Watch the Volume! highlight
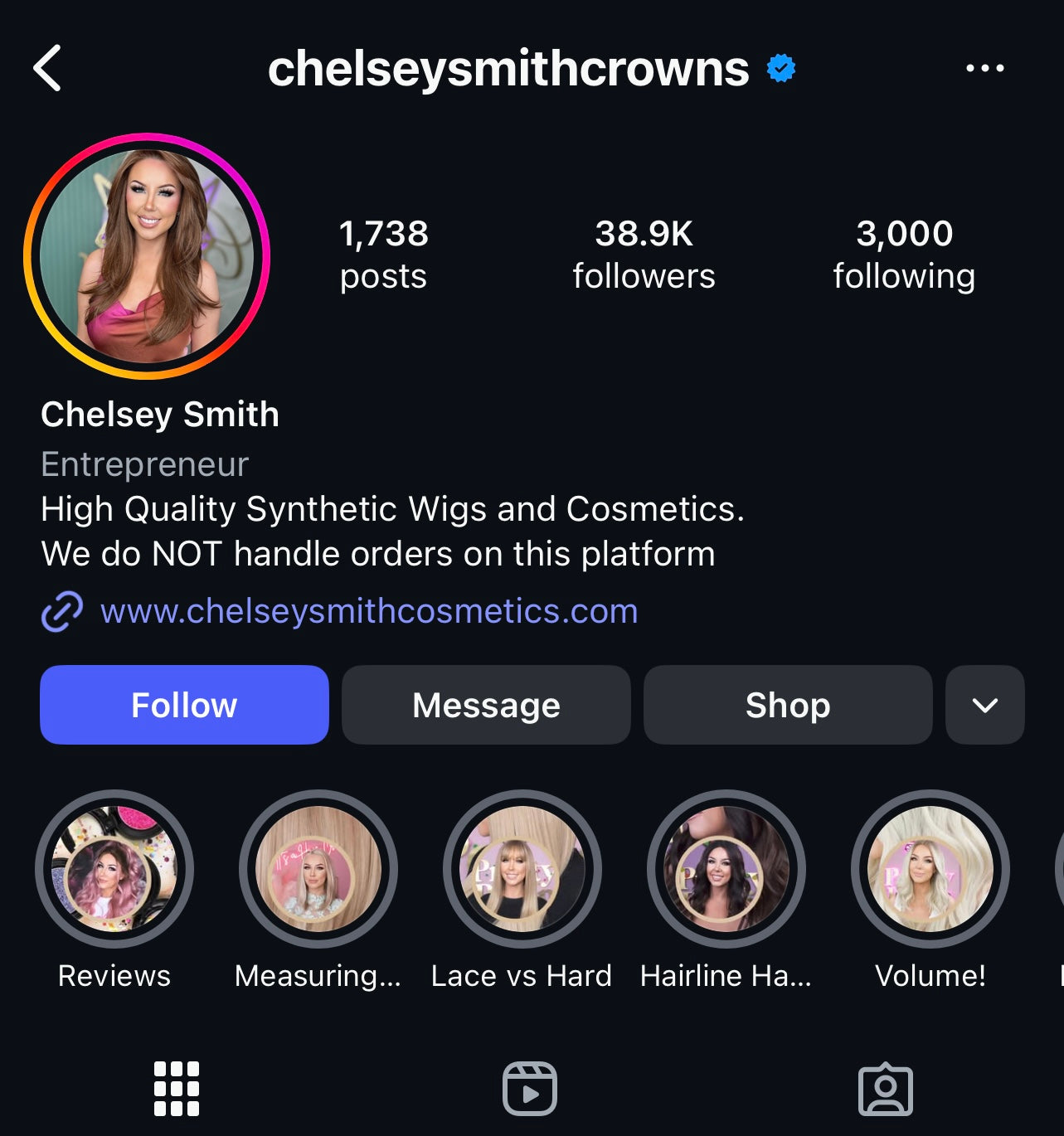 930,869
